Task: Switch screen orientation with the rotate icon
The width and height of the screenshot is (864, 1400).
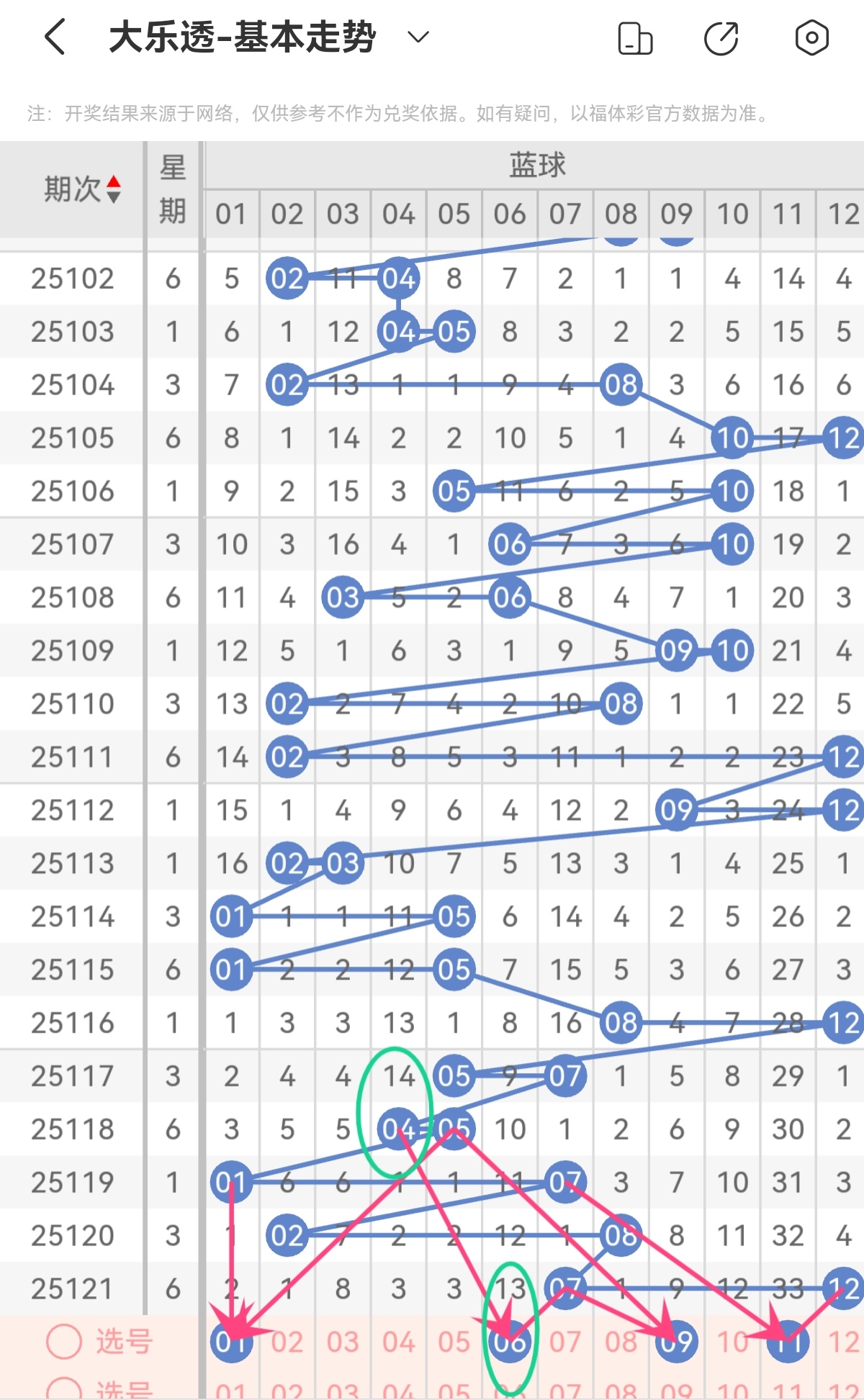Action: pos(635,39)
